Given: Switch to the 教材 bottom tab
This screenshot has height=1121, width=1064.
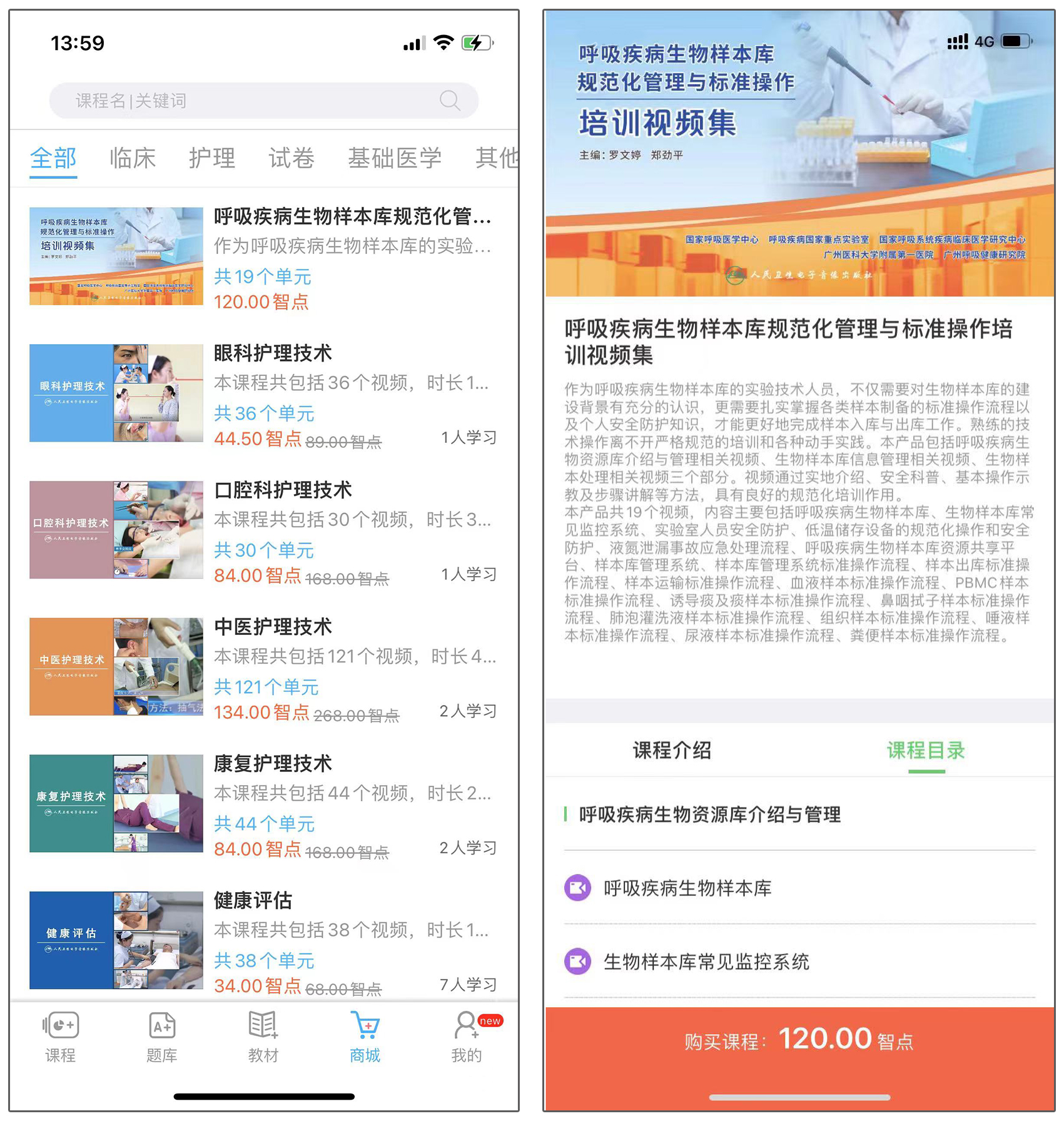Looking at the screenshot, I should (x=263, y=1037).
